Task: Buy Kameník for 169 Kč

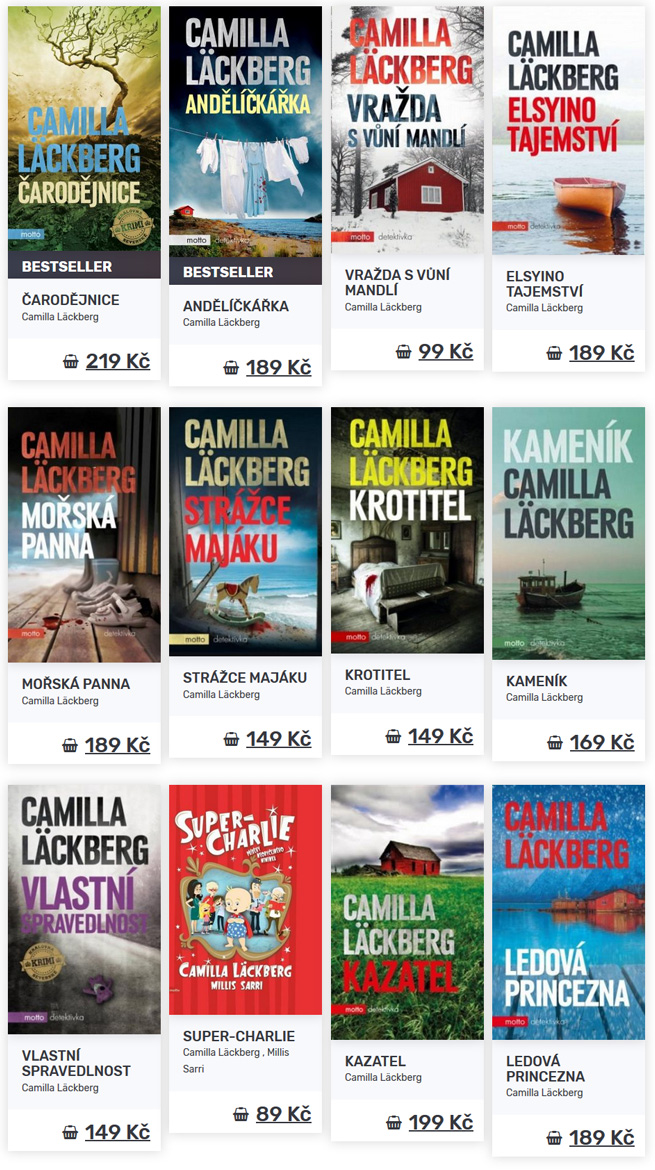Action: point(590,742)
